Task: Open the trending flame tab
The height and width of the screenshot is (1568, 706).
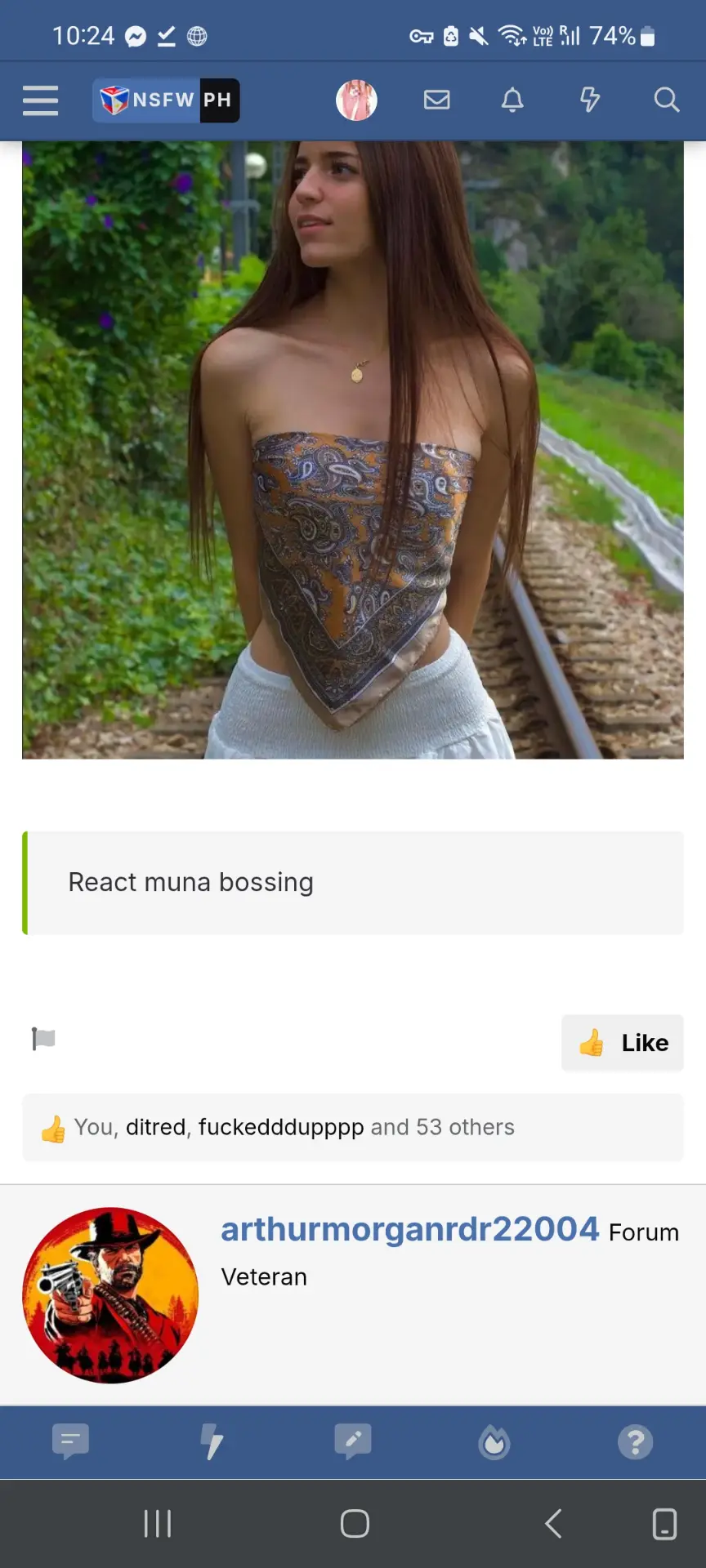Action: (x=494, y=1442)
